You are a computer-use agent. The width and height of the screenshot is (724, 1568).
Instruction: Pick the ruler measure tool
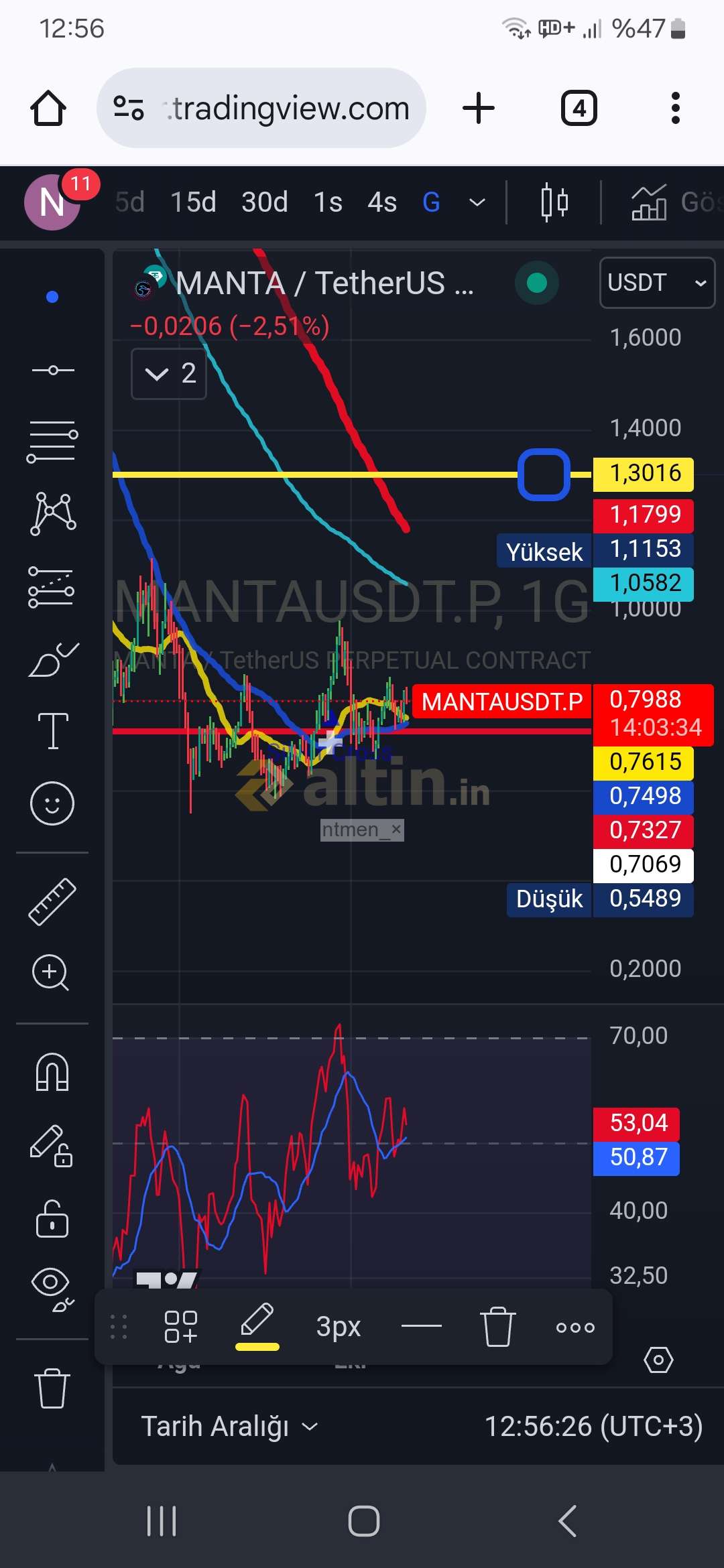[x=52, y=901]
